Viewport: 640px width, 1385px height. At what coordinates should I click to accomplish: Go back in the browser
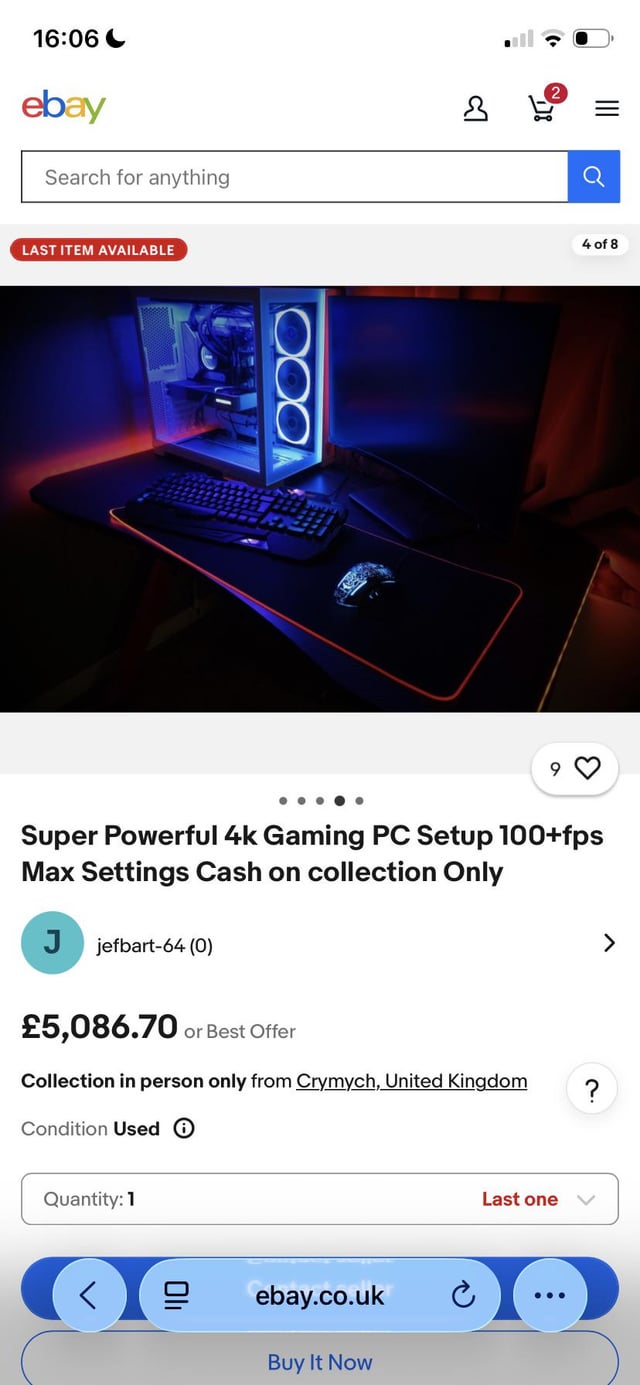[89, 1295]
